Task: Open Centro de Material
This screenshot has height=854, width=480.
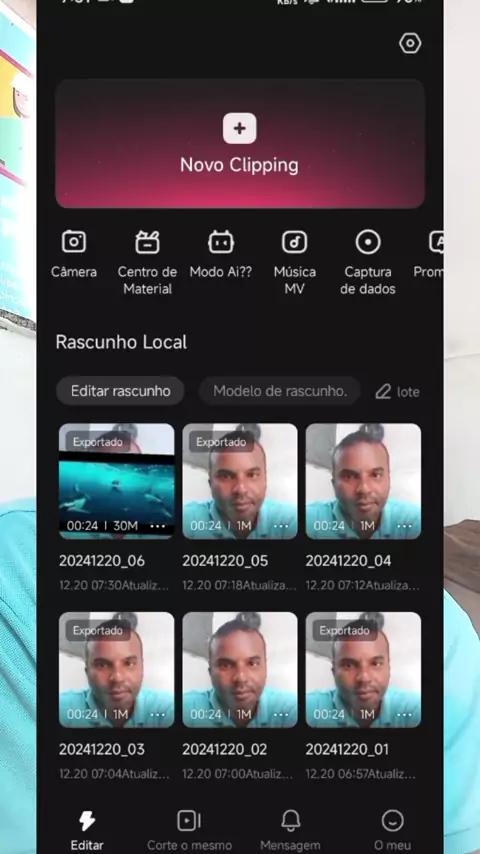Action: (147, 263)
